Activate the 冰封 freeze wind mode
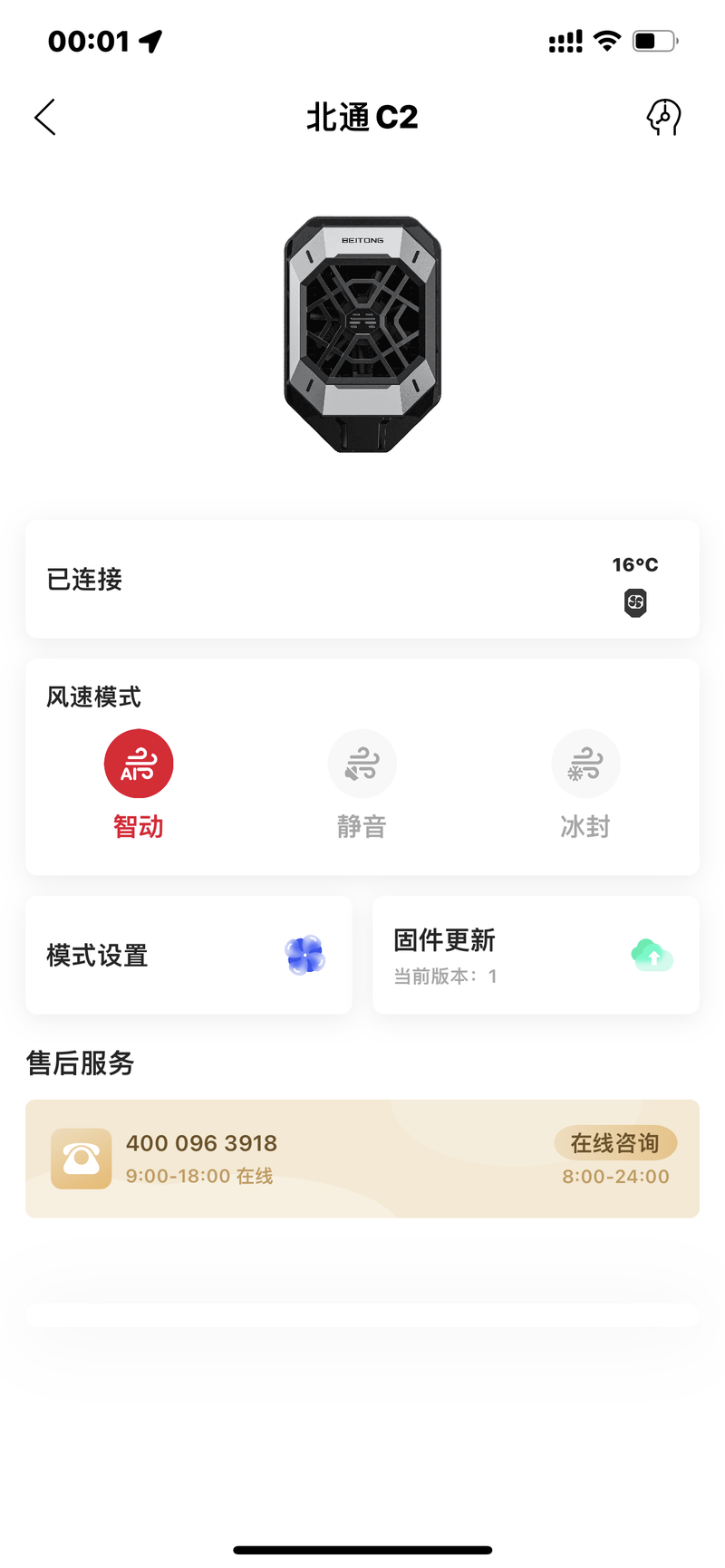Image resolution: width=725 pixels, height=1568 pixels. [585, 764]
